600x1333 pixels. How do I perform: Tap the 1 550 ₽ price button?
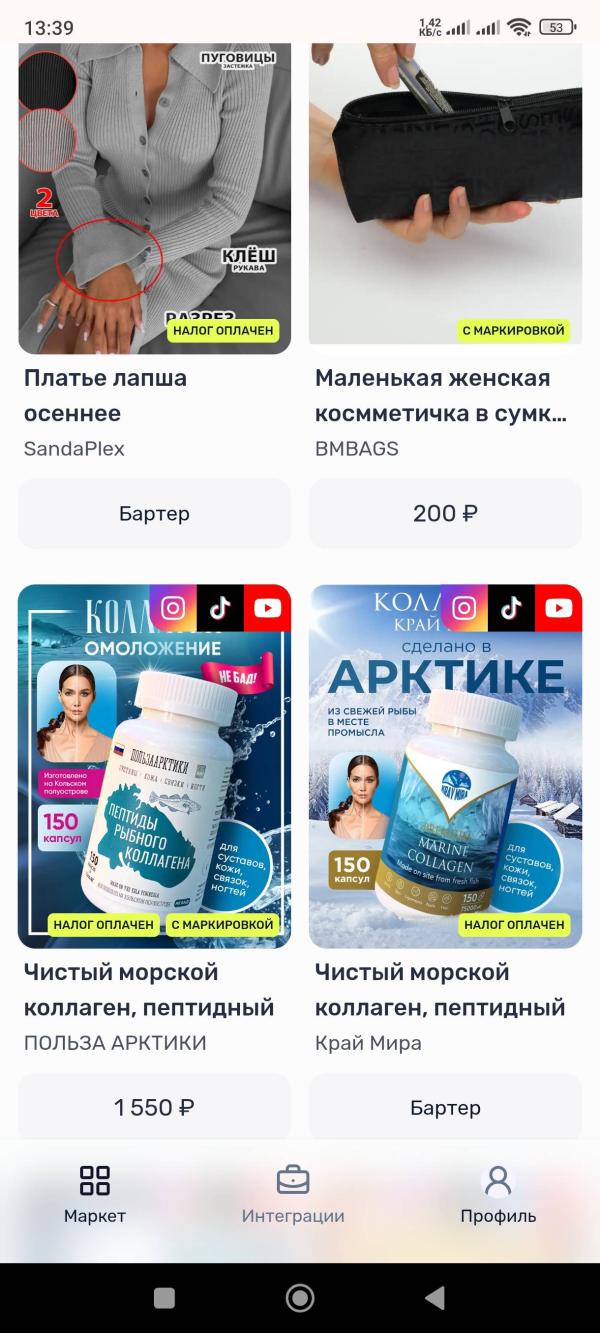coord(154,1108)
